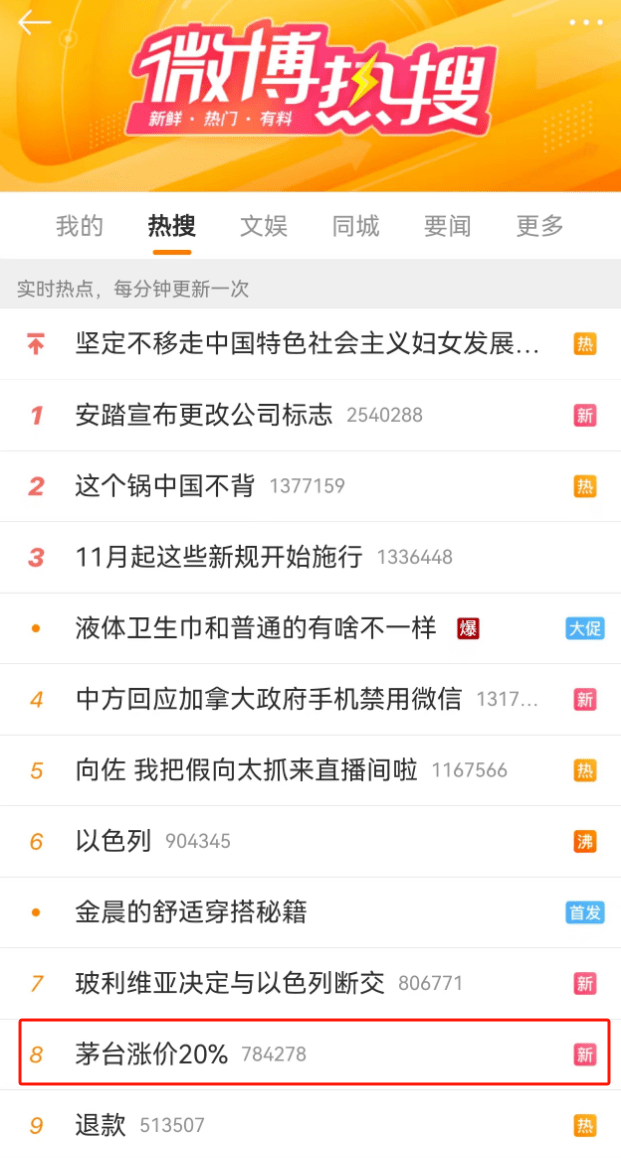The height and width of the screenshot is (1158, 621).
Task: Open the three-dot overflow menu
Action: point(586,23)
